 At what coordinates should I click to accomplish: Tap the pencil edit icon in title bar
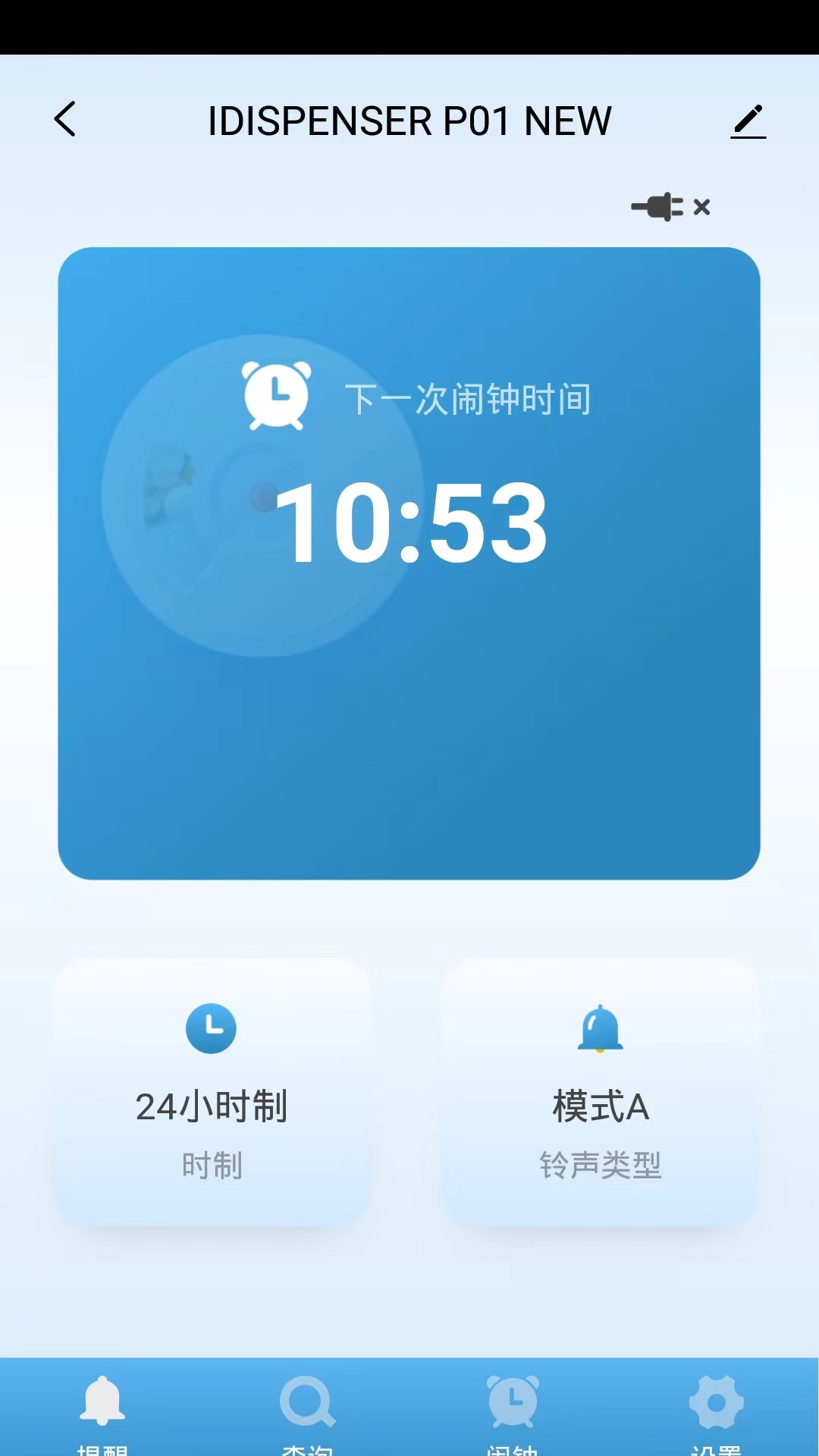coord(749,120)
